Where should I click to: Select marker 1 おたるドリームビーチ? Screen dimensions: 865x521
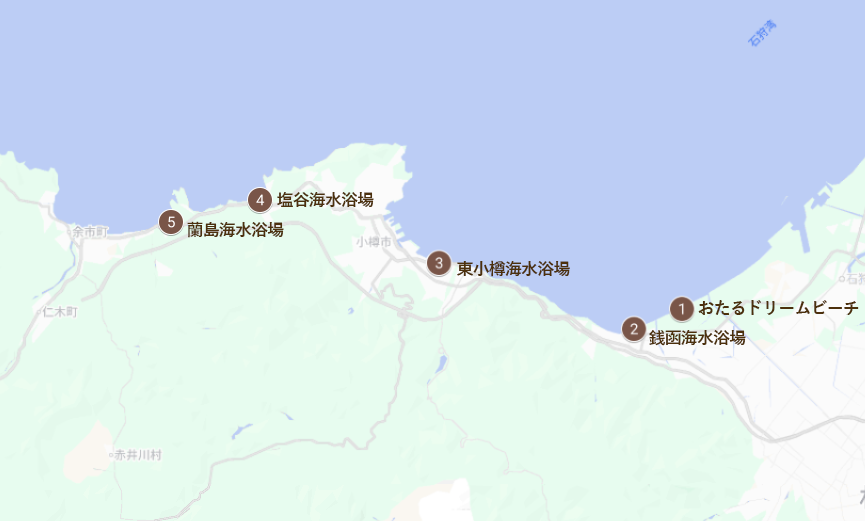tap(681, 308)
